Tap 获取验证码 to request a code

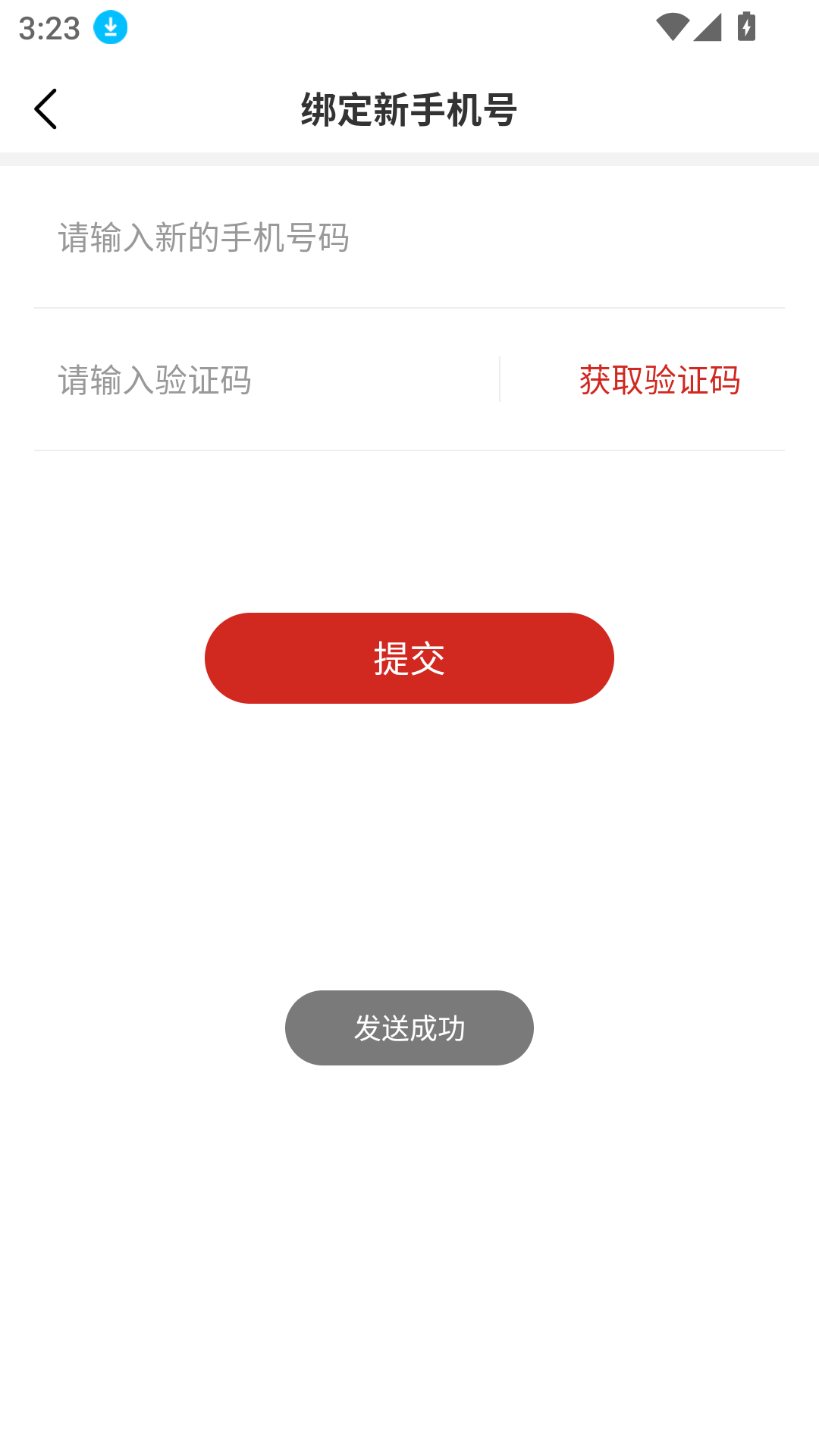pos(659,380)
